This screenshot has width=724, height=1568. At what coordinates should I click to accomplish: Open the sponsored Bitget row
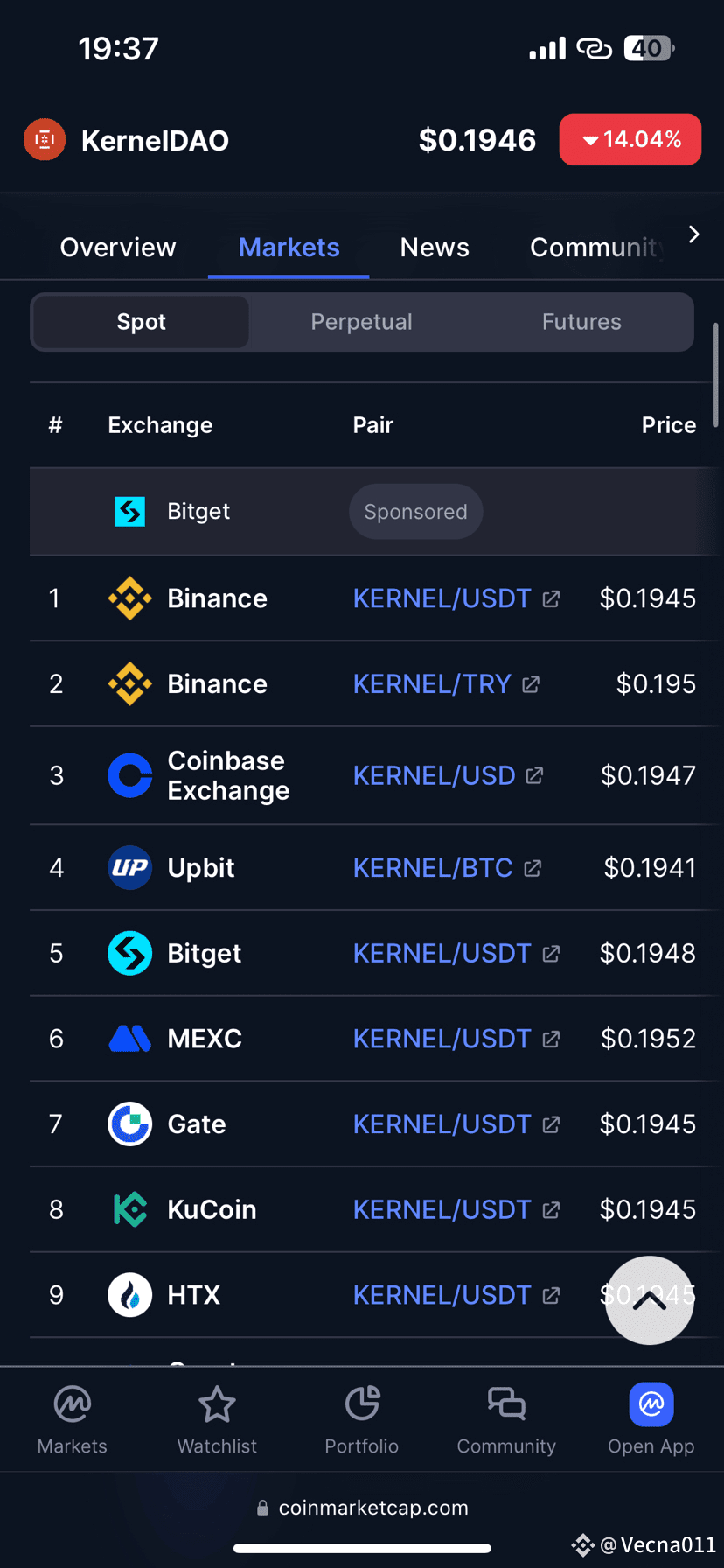(376, 512)
